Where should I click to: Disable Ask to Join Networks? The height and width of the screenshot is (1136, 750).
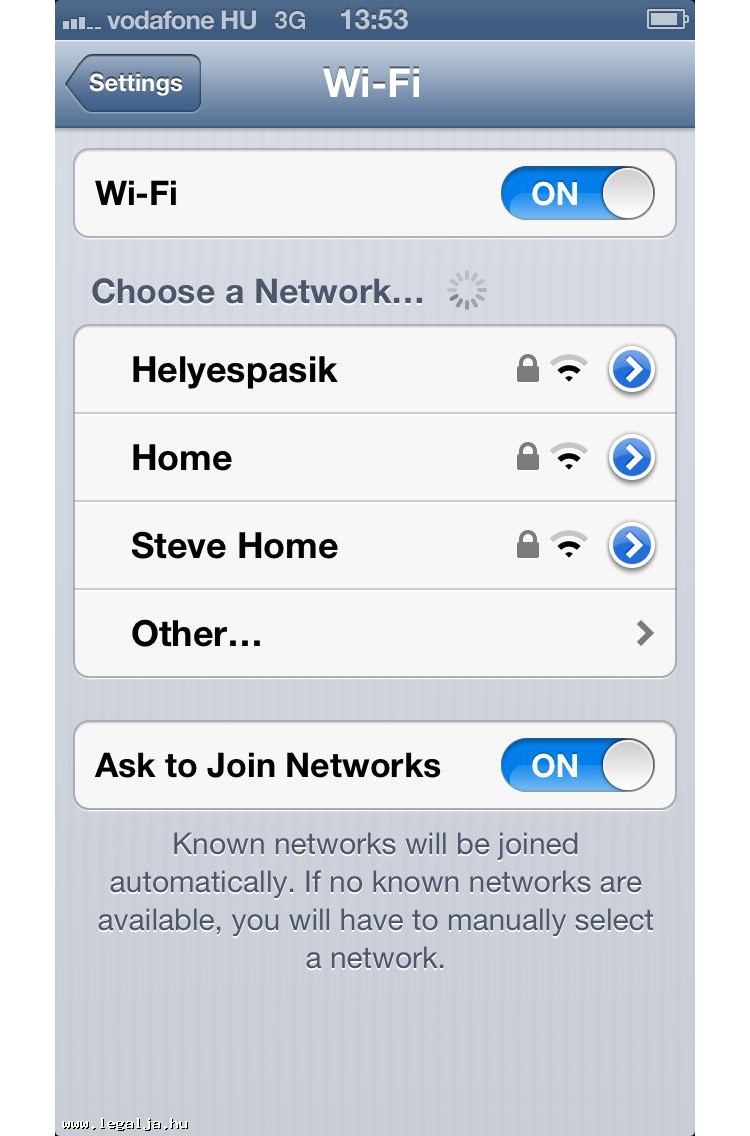click(x=577, y=766)
